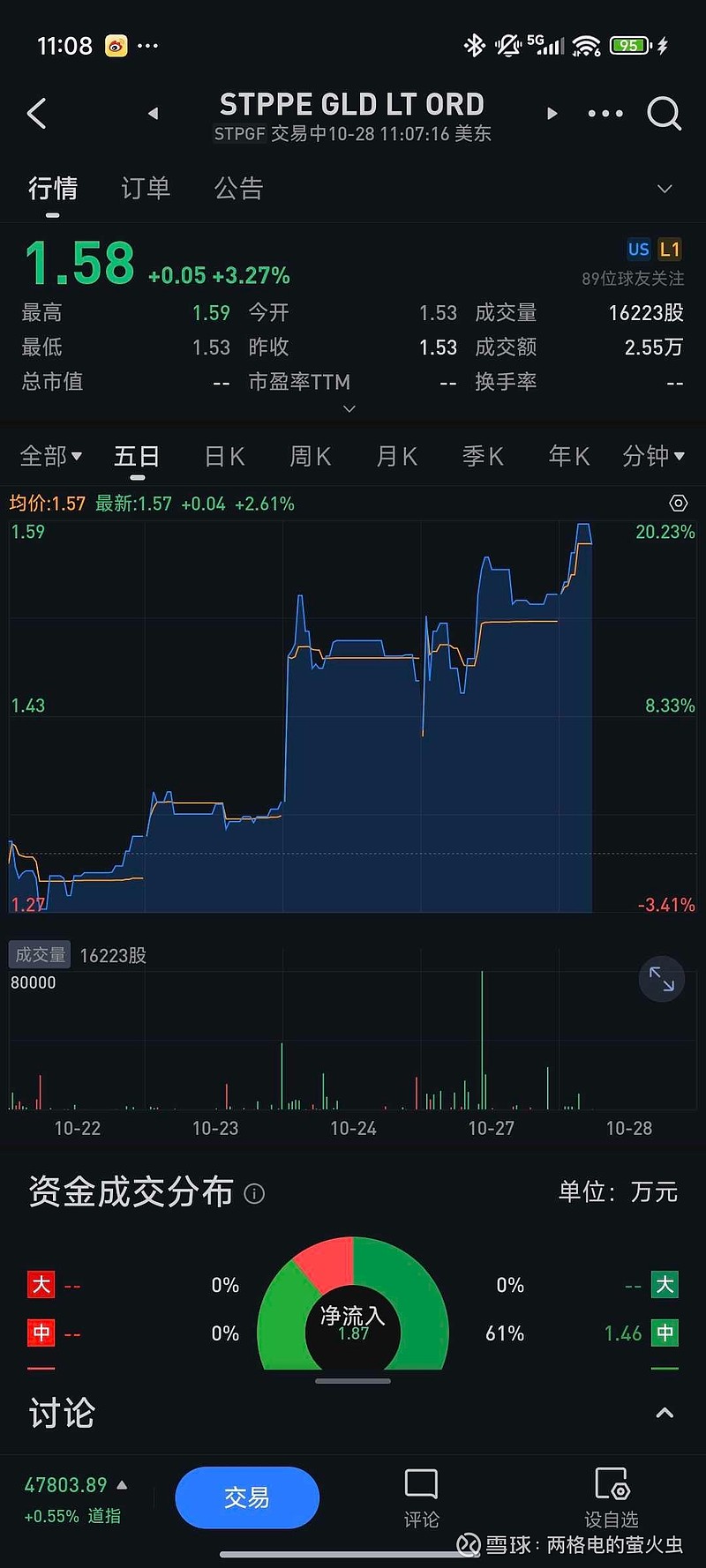Open the 分钟 minute interval dropdown
Image resolution: width=706 pixels, height=1568 pixels.
pos(652,456)
